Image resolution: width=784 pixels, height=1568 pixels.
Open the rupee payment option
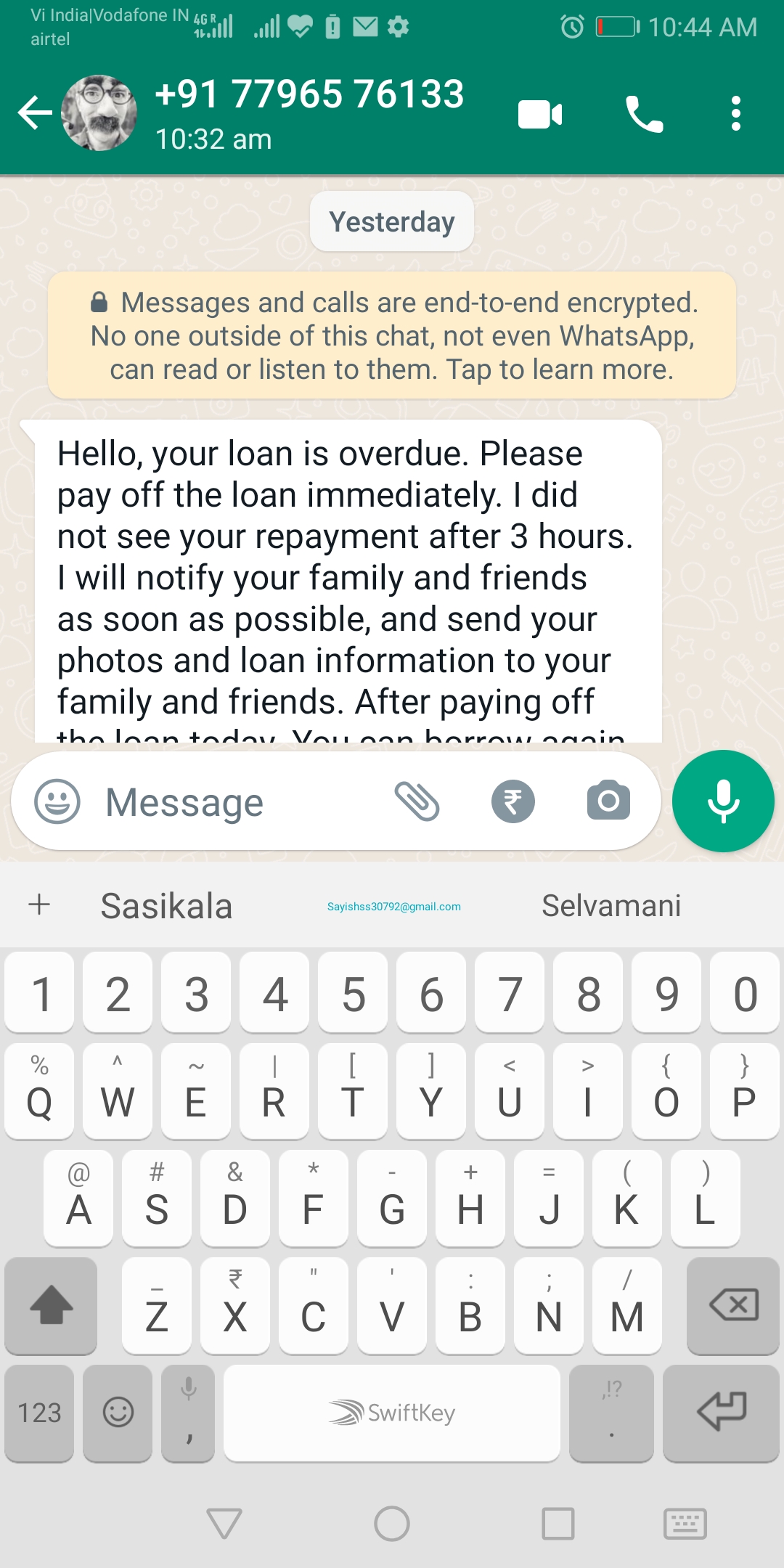(513, 801)
